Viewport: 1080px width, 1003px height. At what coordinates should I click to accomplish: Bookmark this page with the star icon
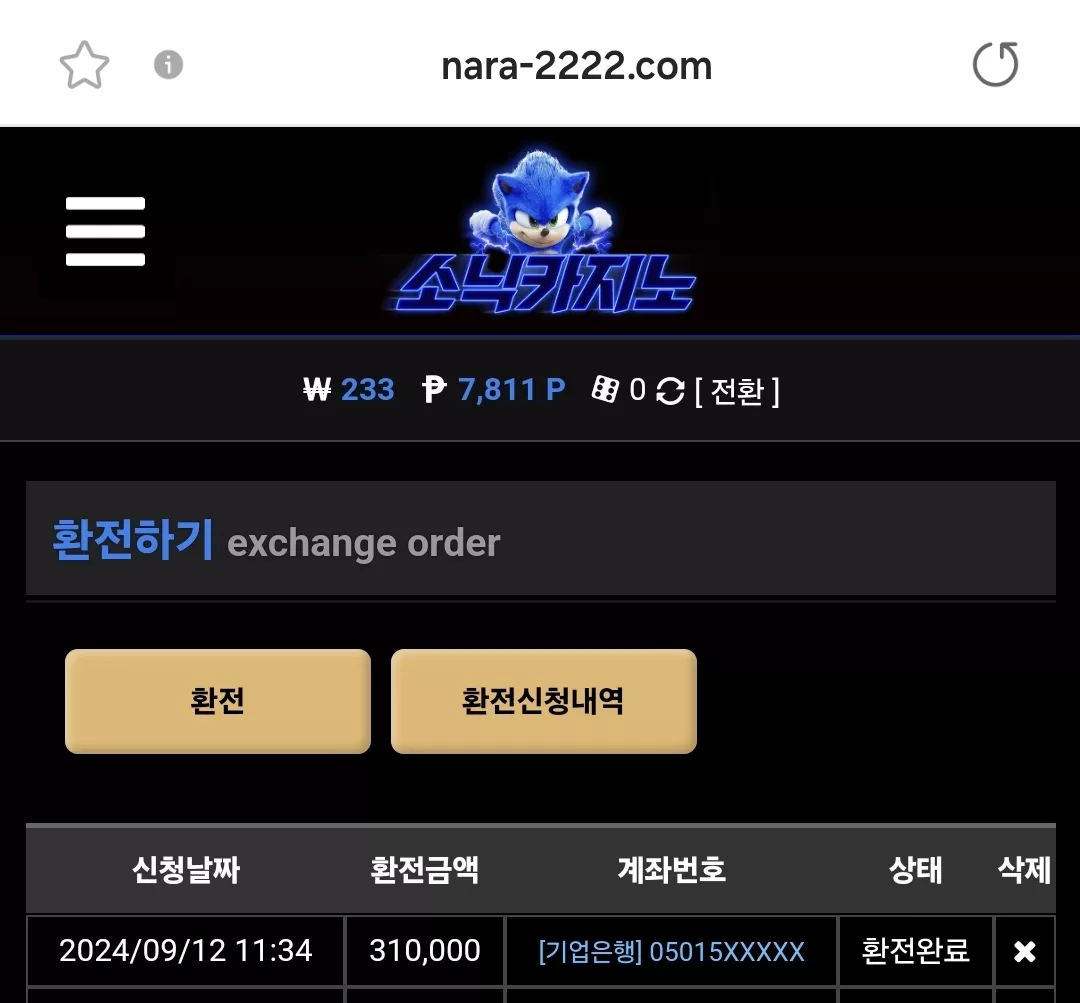click(84, 65)
